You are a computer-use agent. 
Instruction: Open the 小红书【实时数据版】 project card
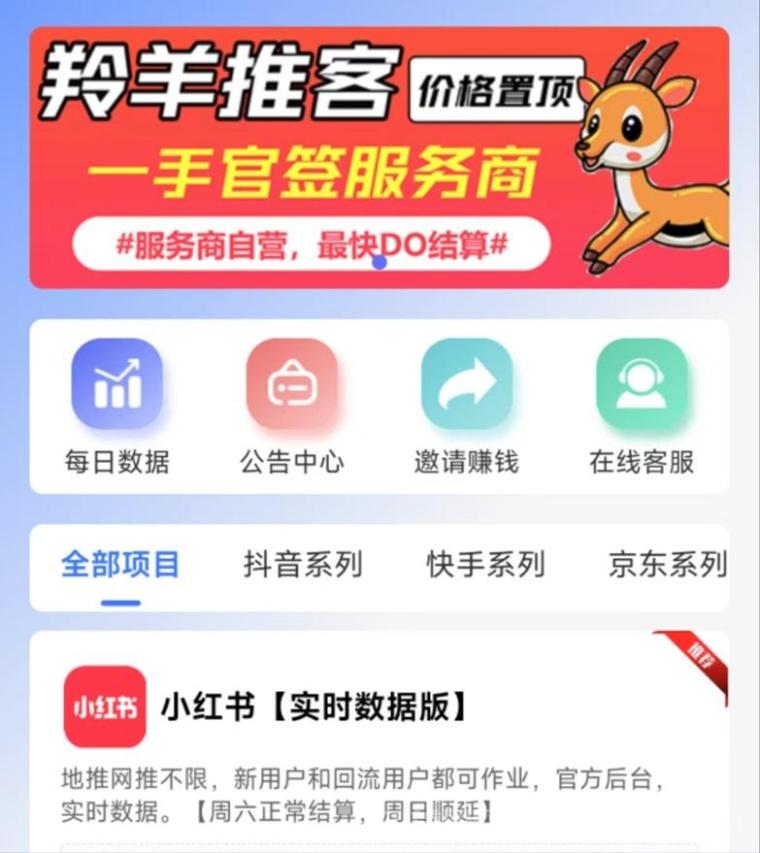click(x=379, y=741)
